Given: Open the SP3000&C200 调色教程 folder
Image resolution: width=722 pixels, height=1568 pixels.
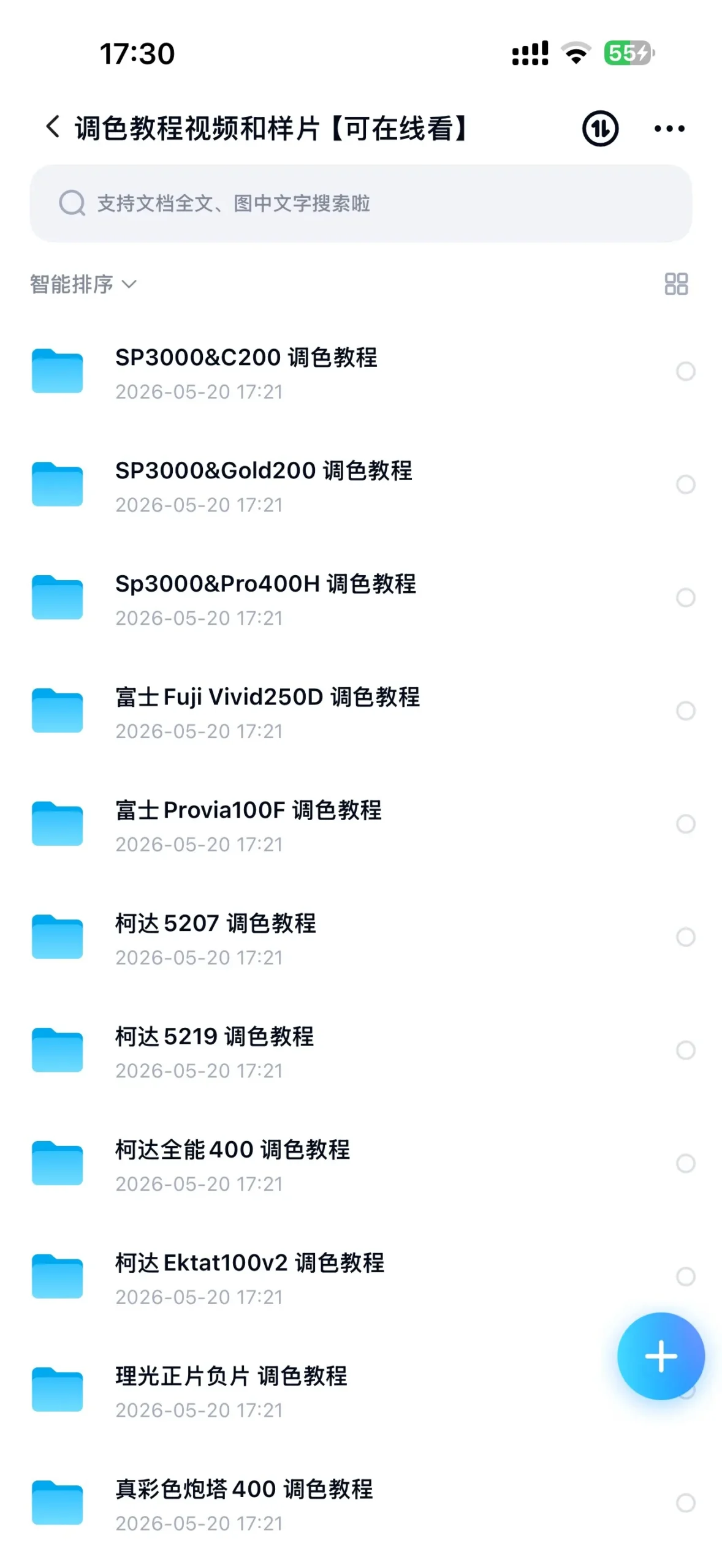Looking at the screenshot, I should tap(361, 372).
